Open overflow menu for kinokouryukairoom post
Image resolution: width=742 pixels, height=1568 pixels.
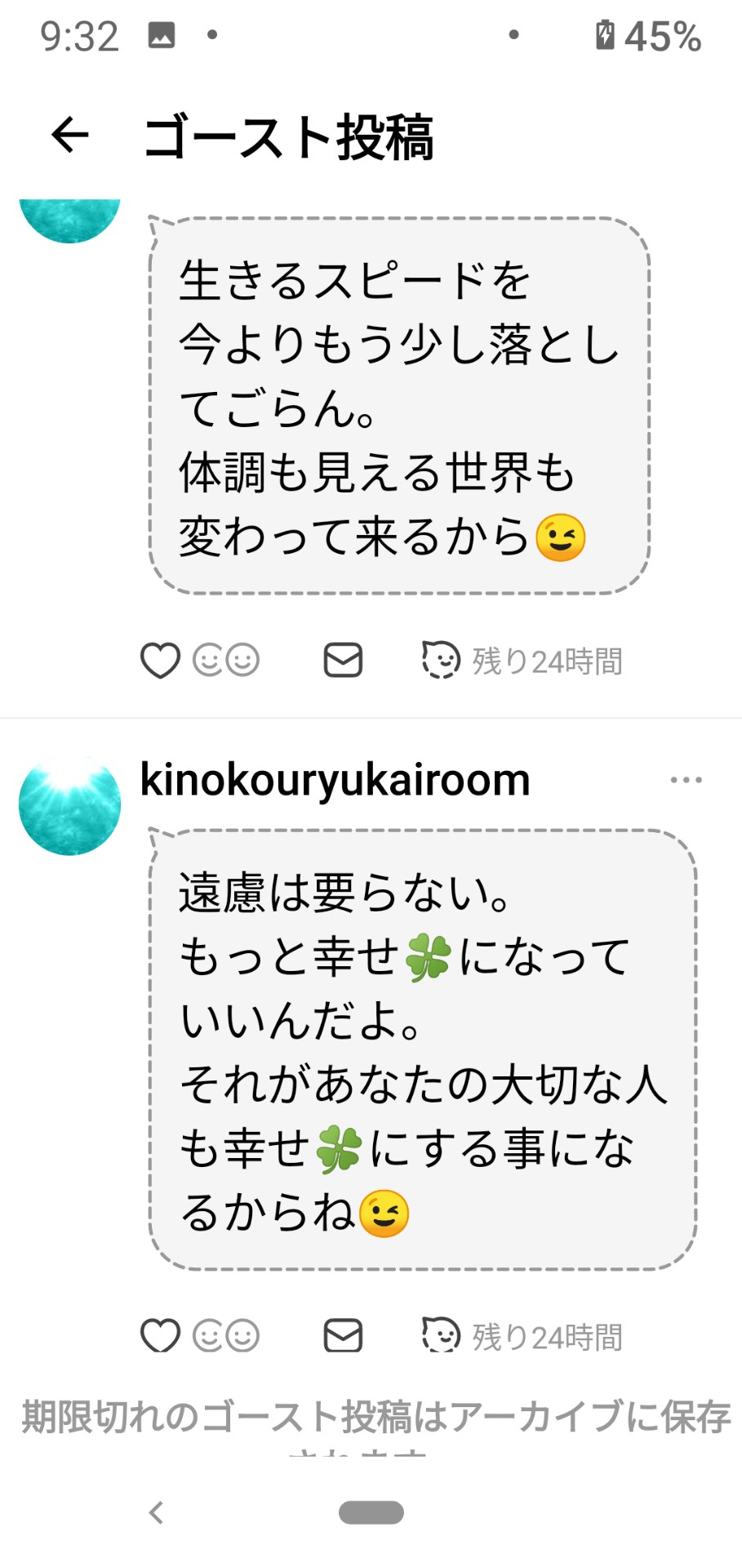[x=686, y=780]
